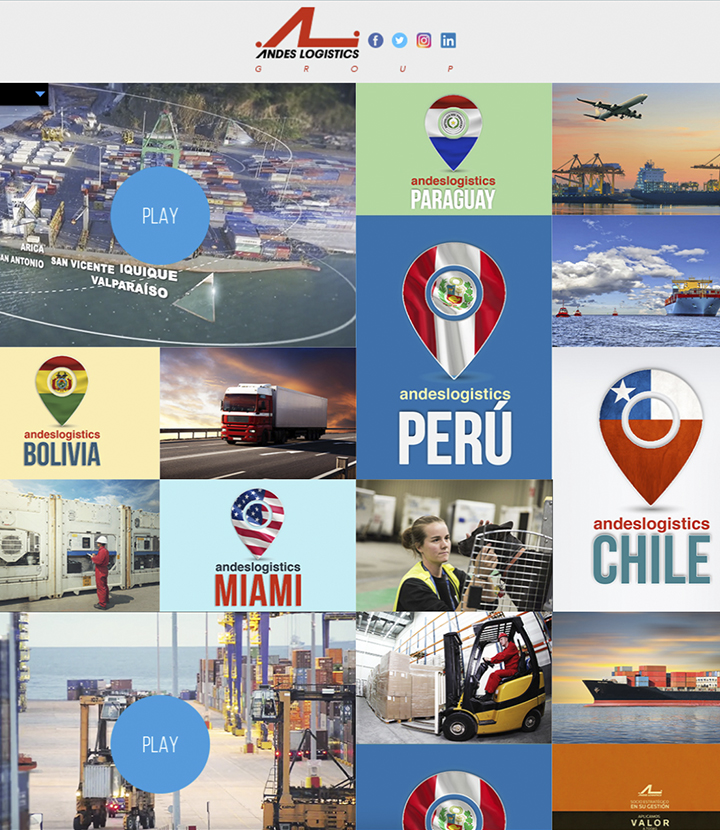Open the Facebook social link
Image resolution: width=720 pixels, height=830 pixels.
(x=375, y=40)
